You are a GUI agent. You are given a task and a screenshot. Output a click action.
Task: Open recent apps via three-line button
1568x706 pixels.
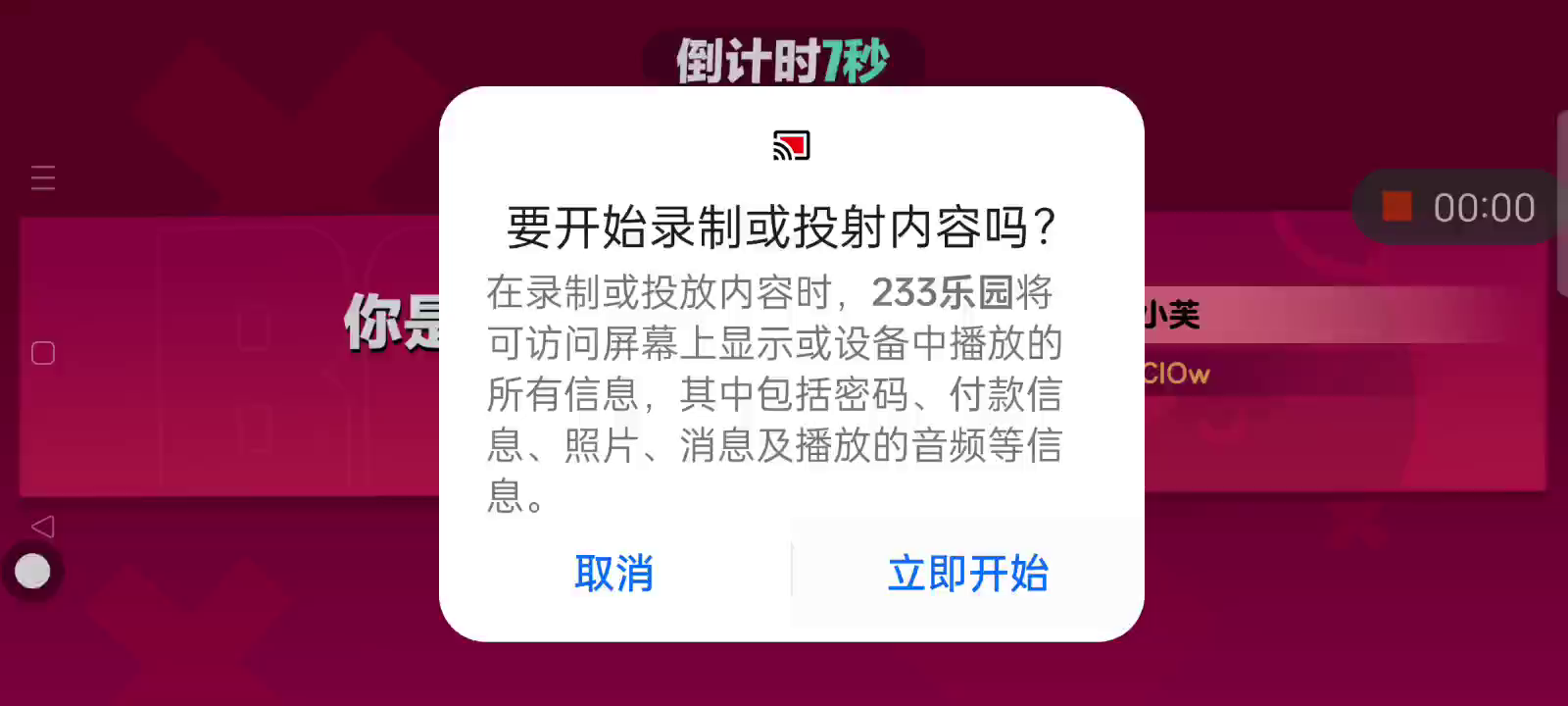click(43, 178)
